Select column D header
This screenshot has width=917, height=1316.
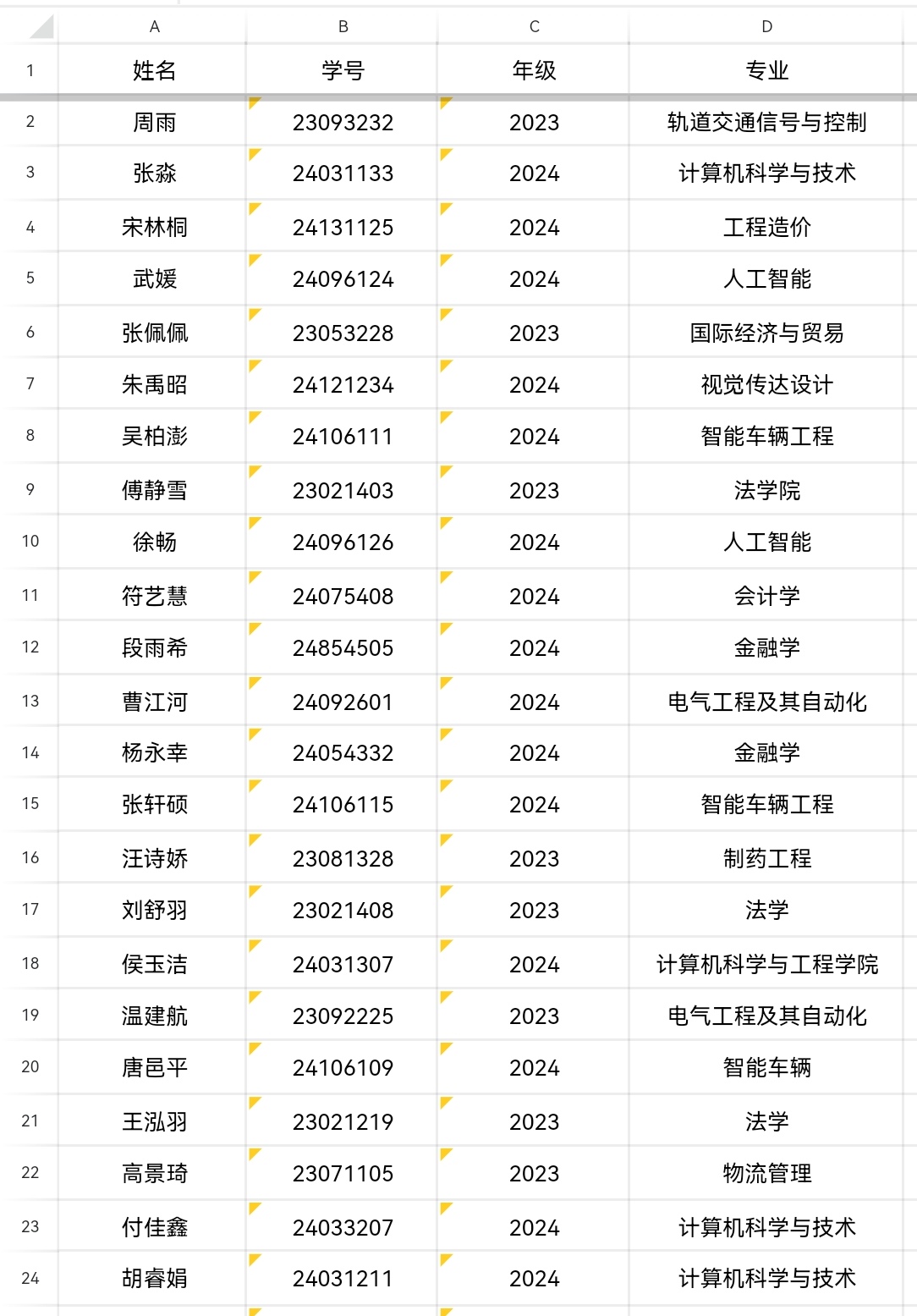[766, 27]
